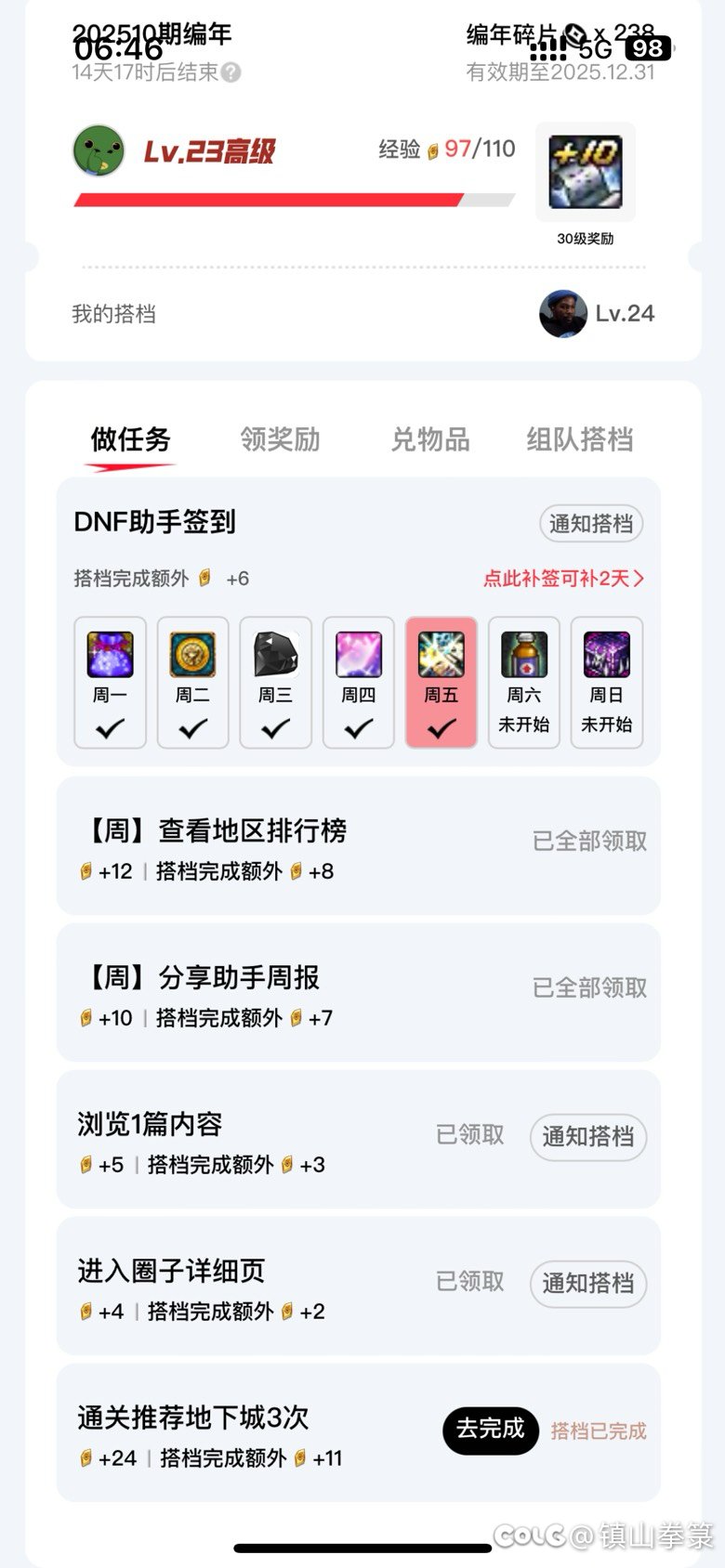Open the help icon next to 14天17时后结束
Viewport: 725px width, 1568px height.
coord(231,72)
